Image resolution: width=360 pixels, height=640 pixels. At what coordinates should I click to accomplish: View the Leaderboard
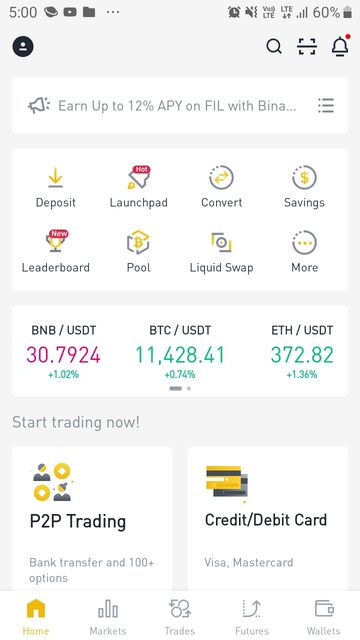tap(56, 252)
